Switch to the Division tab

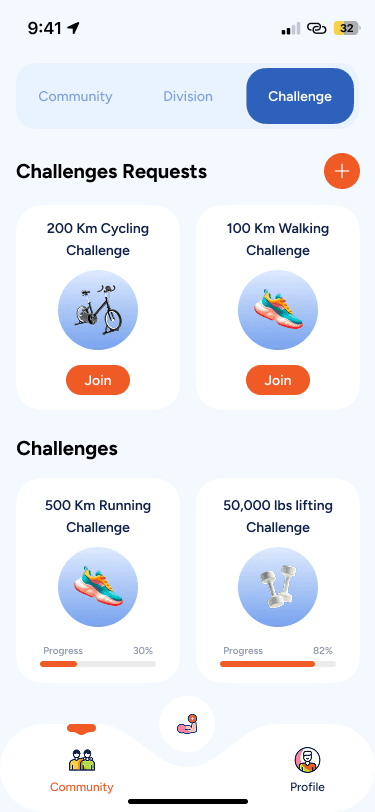pyautogui.click(x=188, y=96)
